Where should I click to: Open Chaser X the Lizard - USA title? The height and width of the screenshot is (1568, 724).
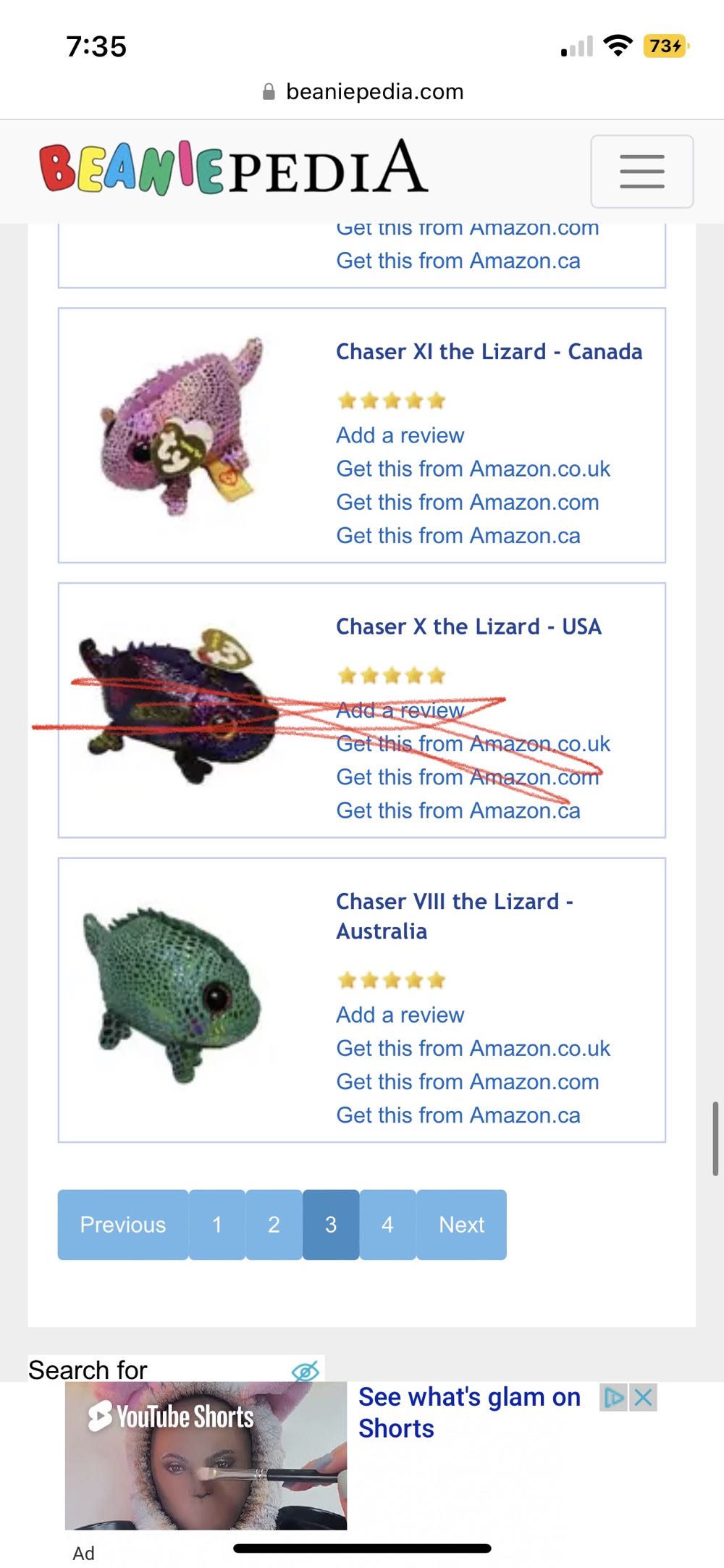coord(468,626)
